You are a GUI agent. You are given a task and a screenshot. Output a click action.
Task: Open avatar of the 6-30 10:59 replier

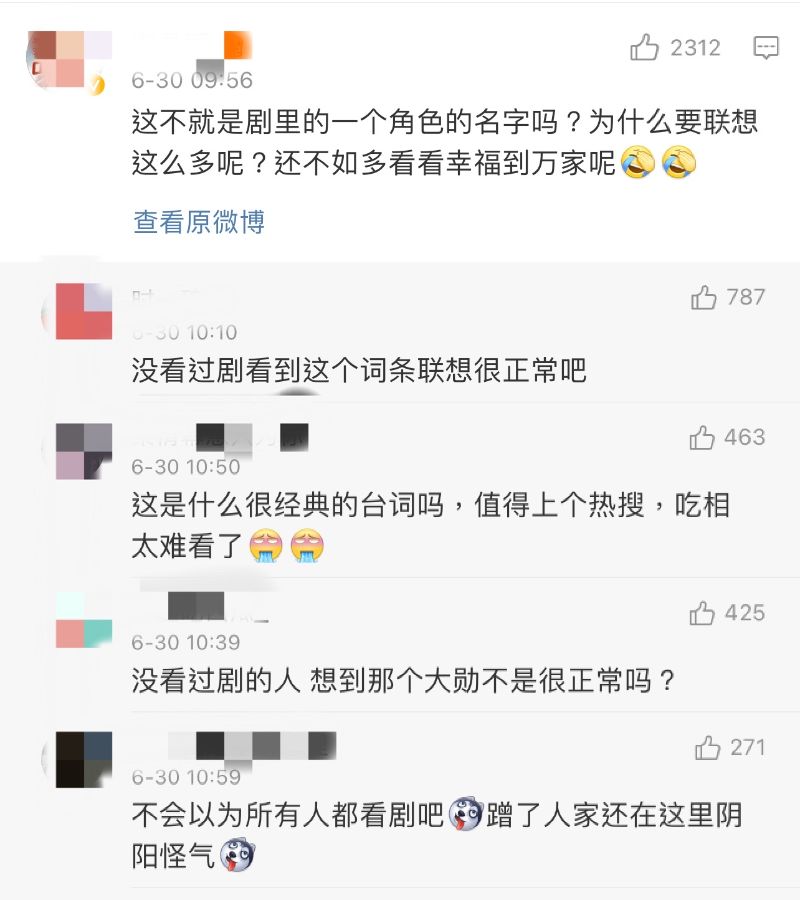coord(83,759)
